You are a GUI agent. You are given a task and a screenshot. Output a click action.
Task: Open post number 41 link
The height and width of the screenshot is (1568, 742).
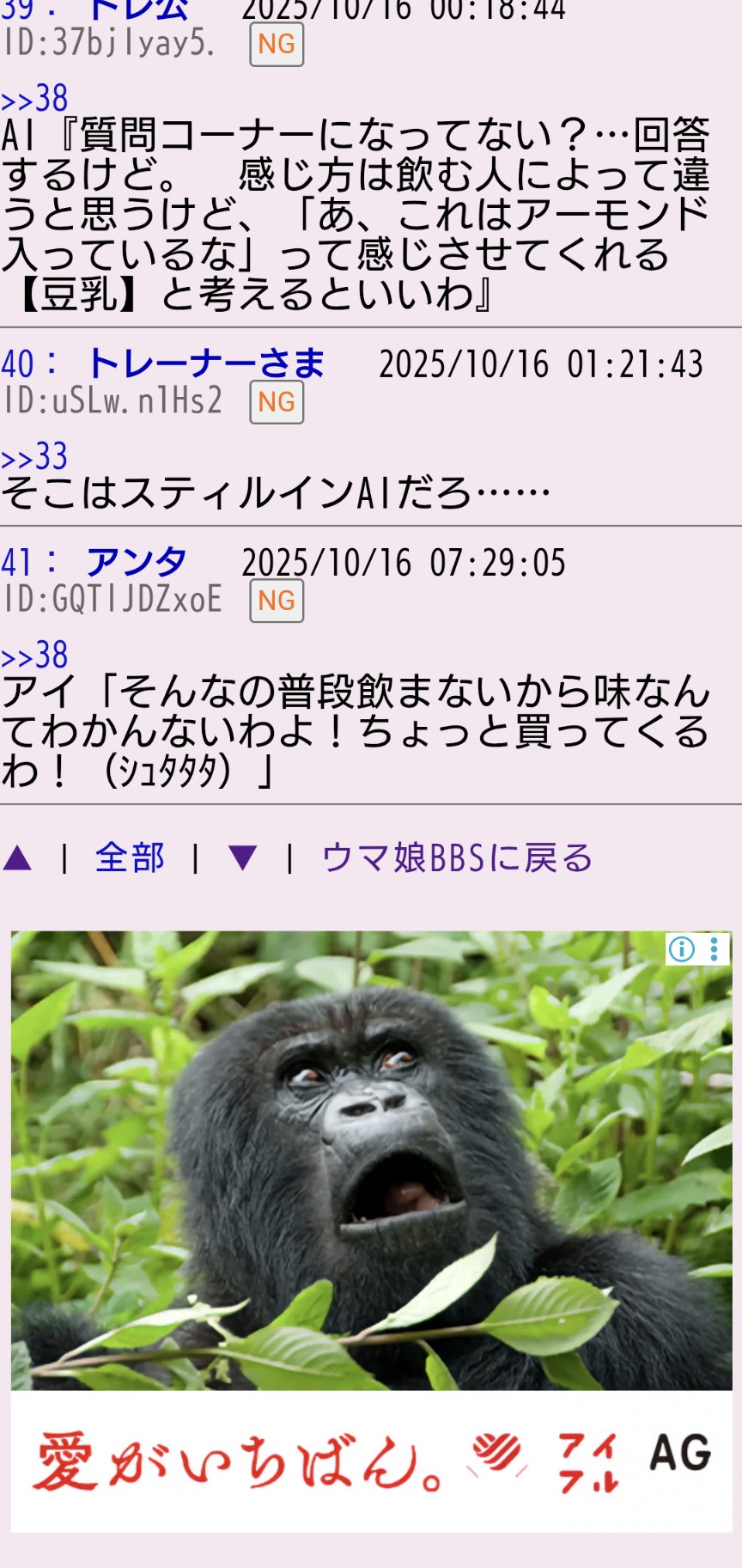[x=17, y=563]
